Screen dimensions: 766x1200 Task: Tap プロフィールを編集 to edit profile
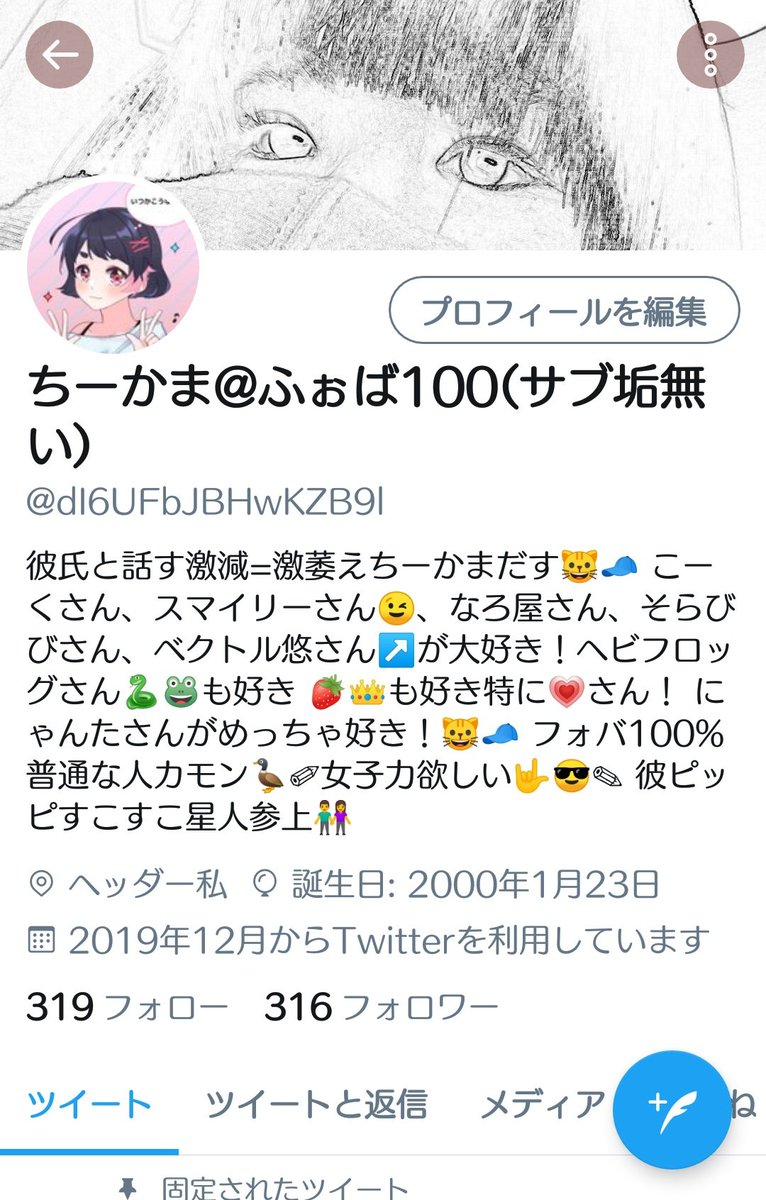click(564, 312)
